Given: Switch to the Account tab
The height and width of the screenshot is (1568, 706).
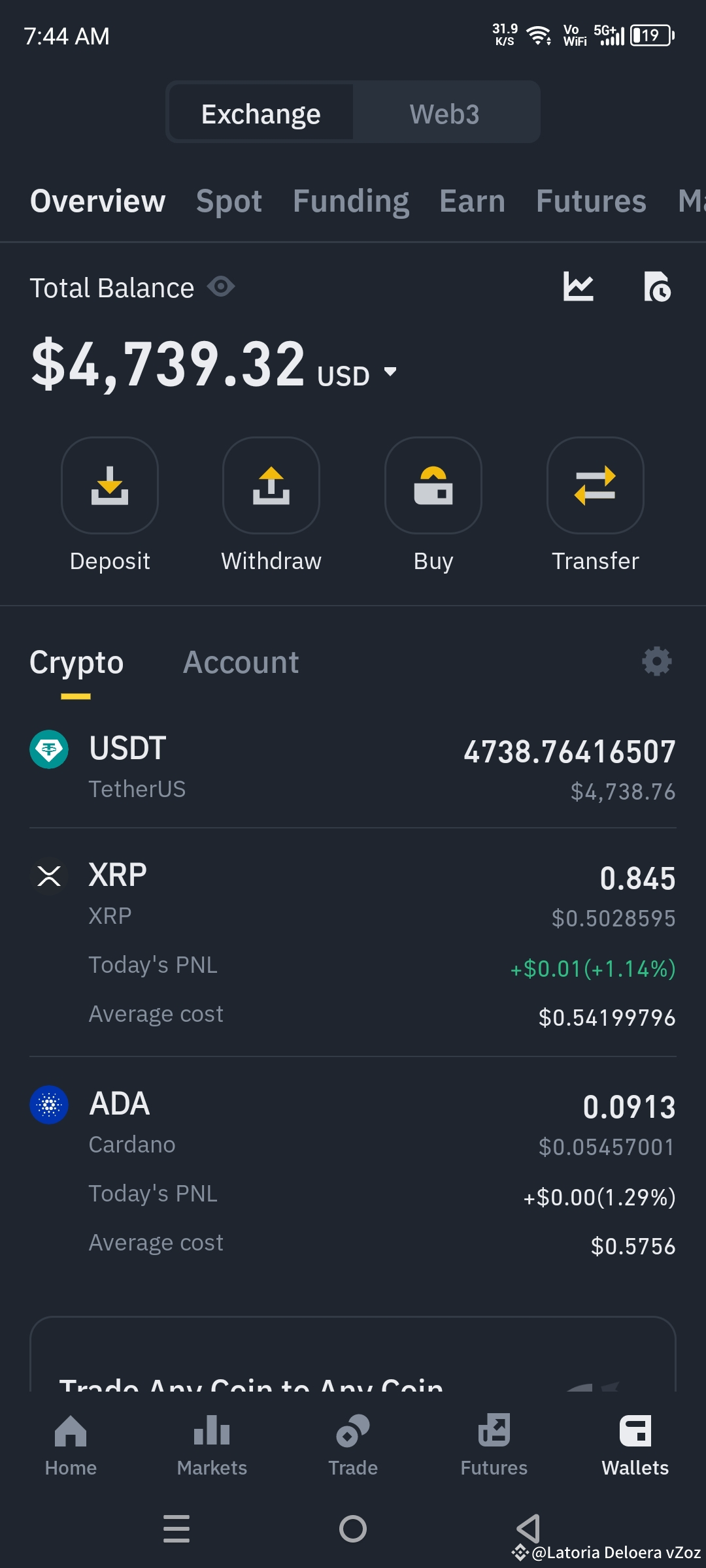Looking at the screenshot, I should (241, 662).
